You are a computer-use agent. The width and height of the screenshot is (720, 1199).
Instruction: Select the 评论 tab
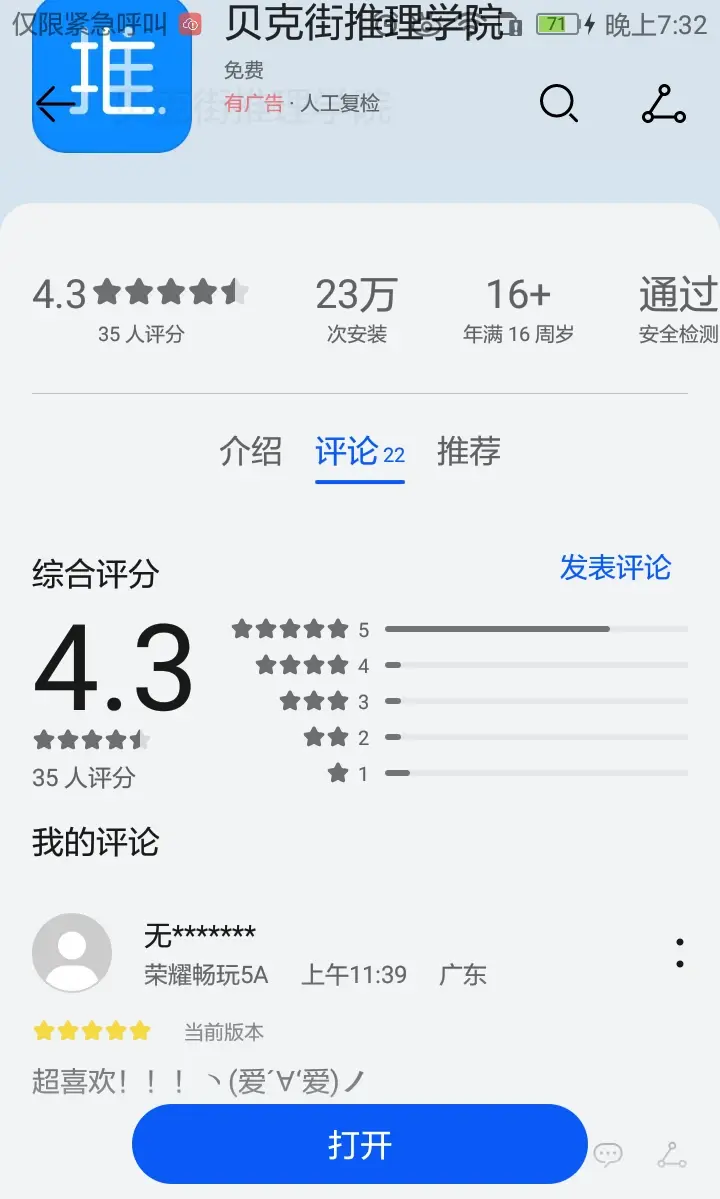pos(360,452)
